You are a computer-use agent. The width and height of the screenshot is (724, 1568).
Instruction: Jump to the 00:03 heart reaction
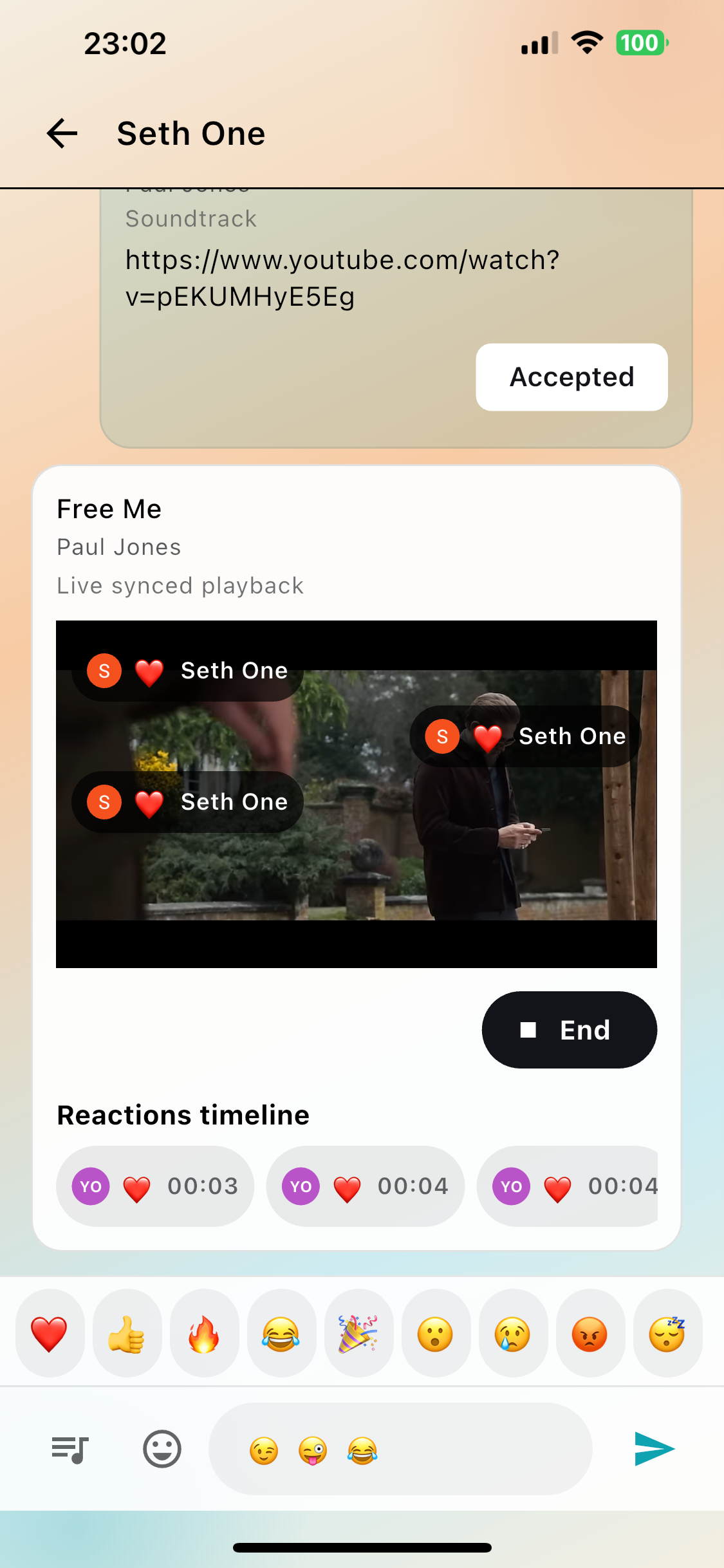(155, 1186)
